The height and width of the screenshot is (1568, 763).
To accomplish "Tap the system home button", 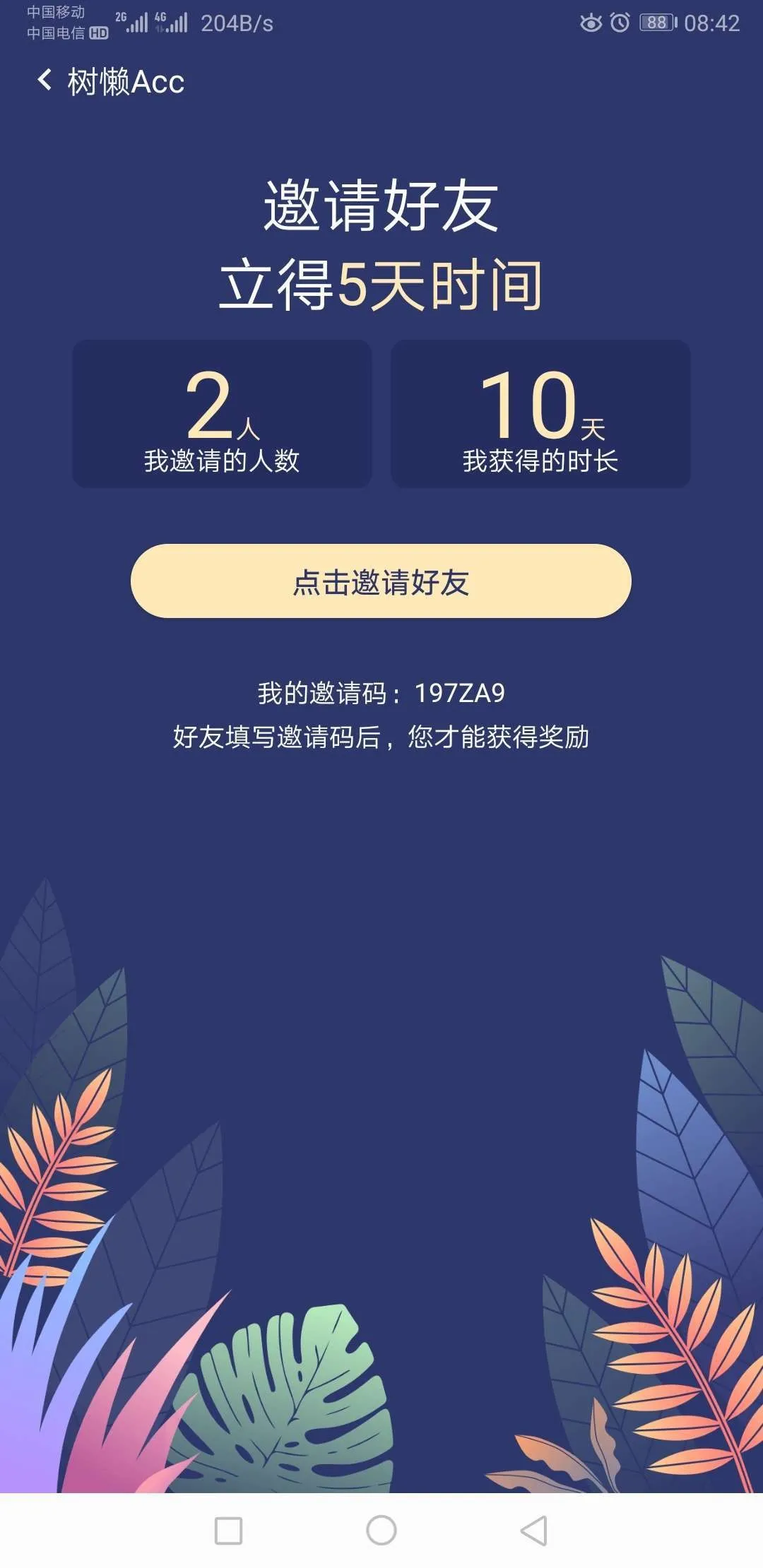I will (x=381, y=1530).
